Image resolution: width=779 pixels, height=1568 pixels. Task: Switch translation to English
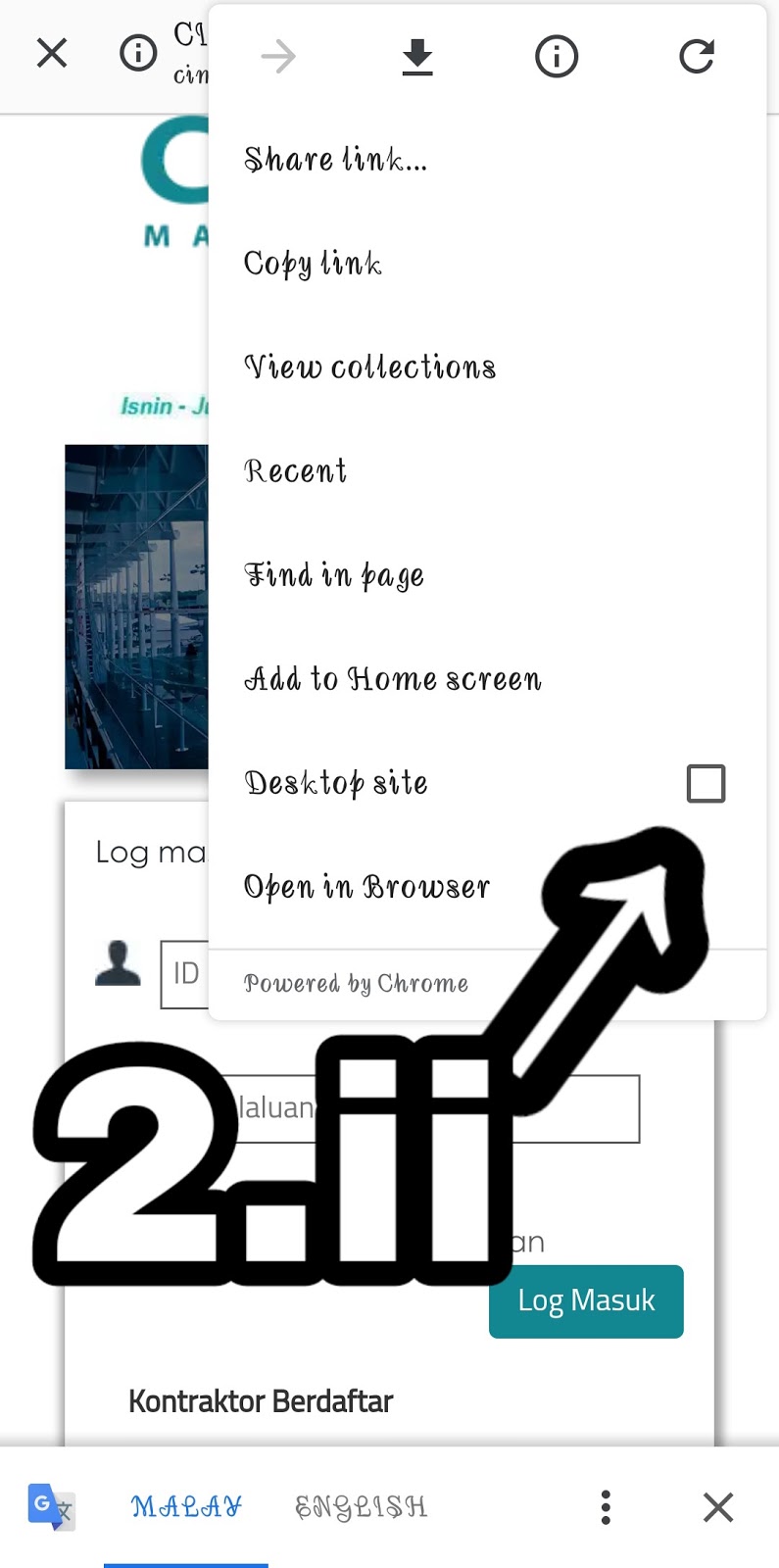[361, 1506]
